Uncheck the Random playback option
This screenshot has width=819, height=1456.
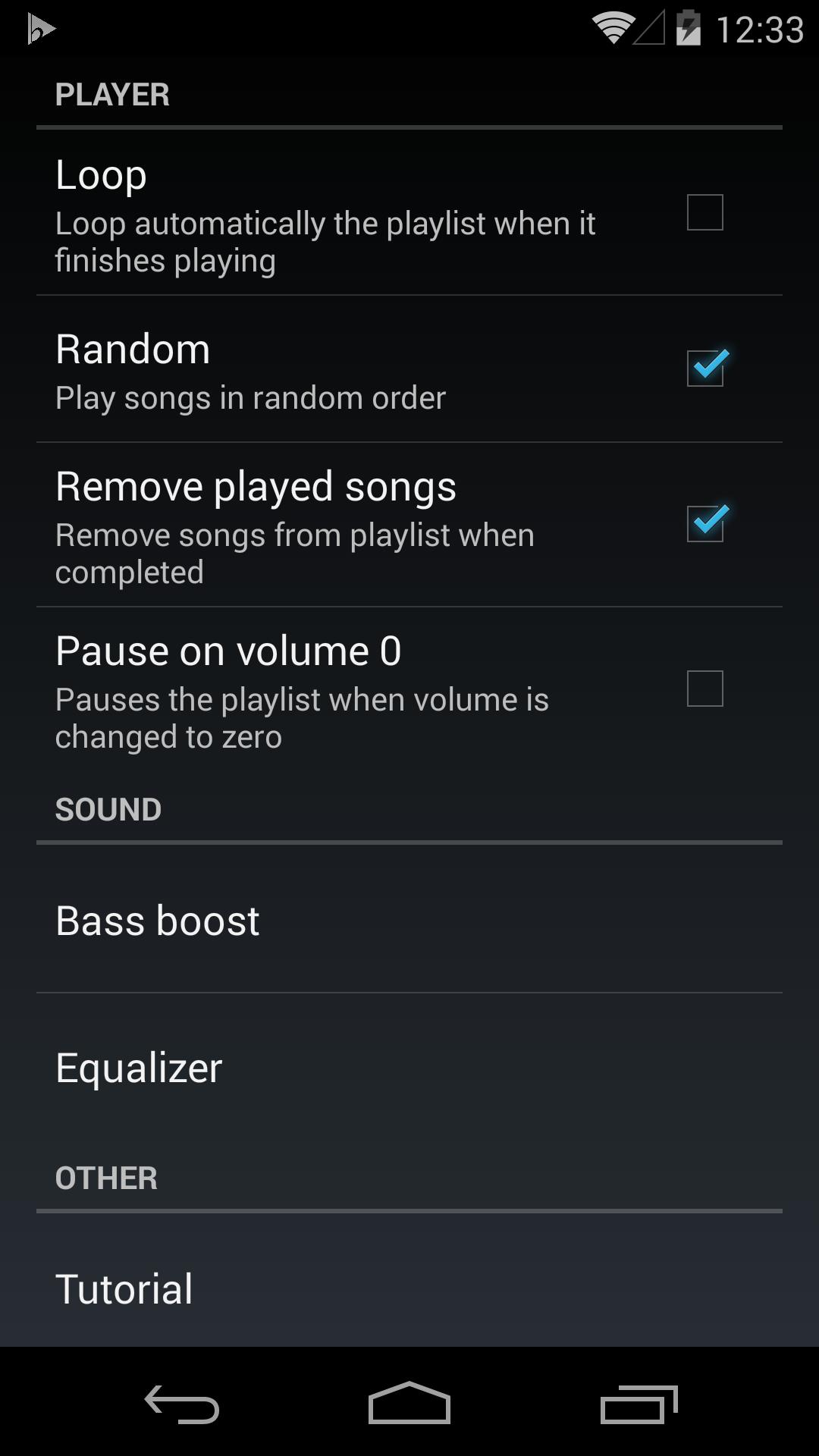point(704,369)
